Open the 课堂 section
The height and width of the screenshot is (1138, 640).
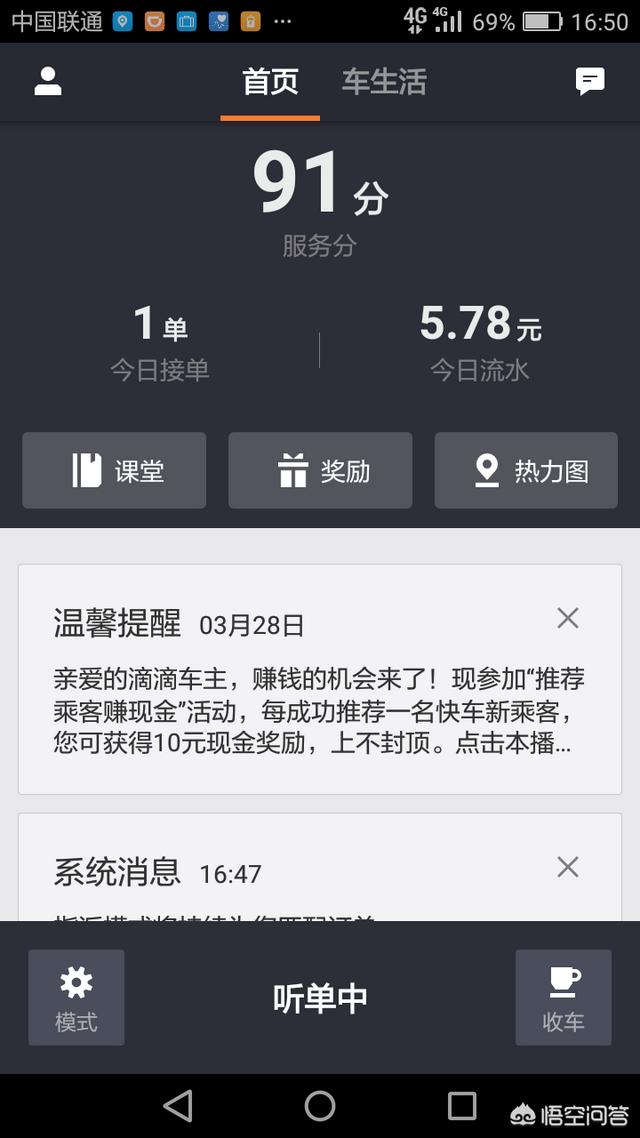tap(114, 470)
